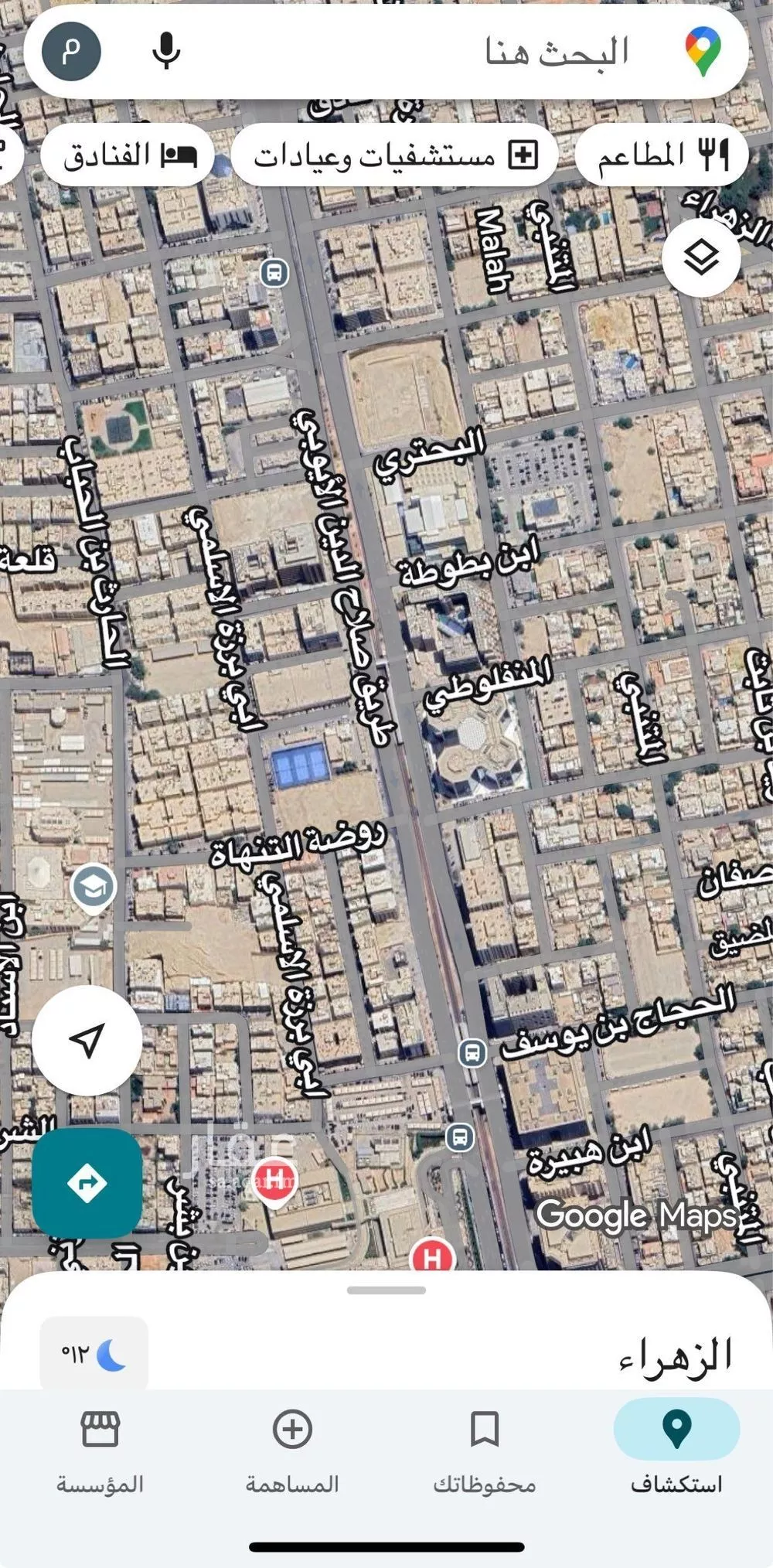Viewport: 773px width, 1568px height.
Task: Choose the Hotels (الفنادق) chip
Action: click(x=128, y=155)
